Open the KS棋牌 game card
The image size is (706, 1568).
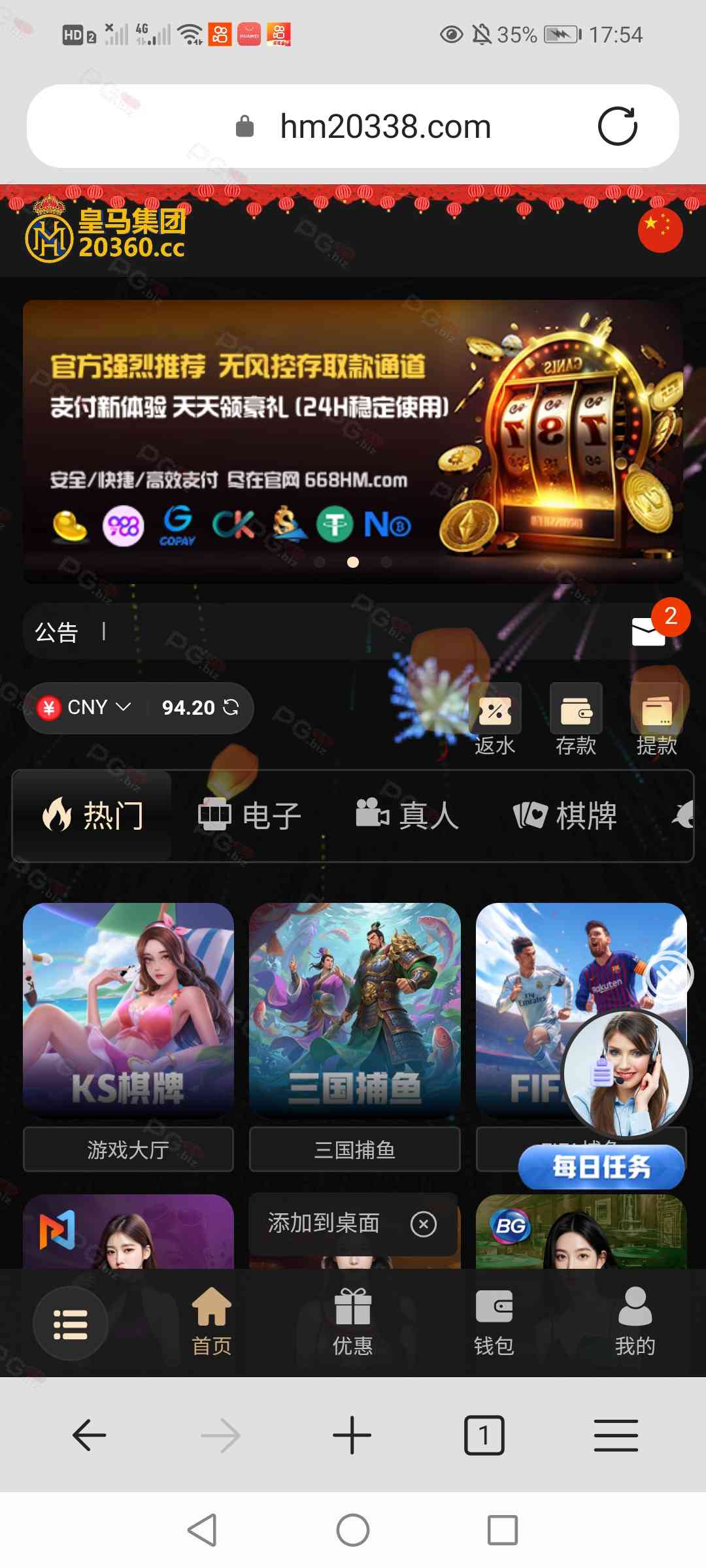(128, 1009)
